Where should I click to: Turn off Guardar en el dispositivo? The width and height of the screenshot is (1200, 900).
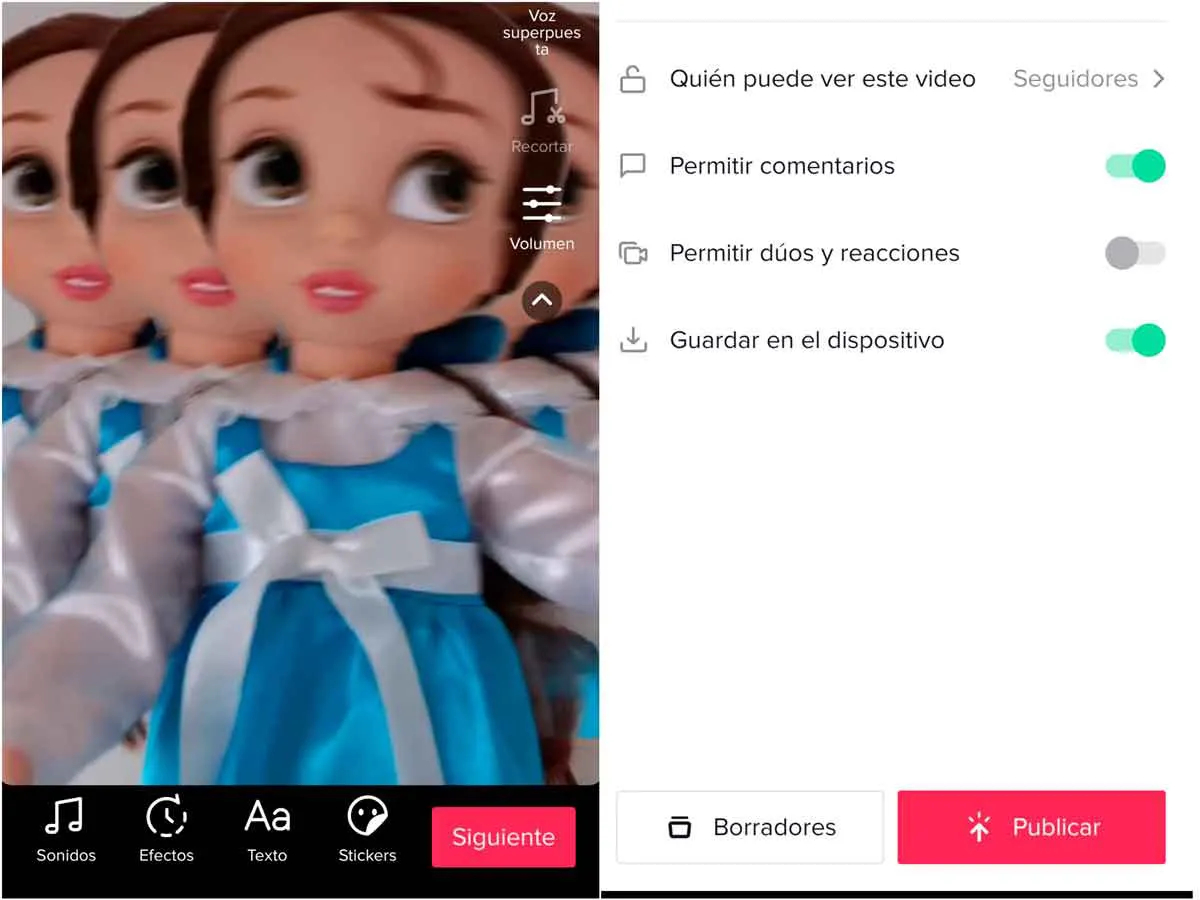coord(1135,340)
